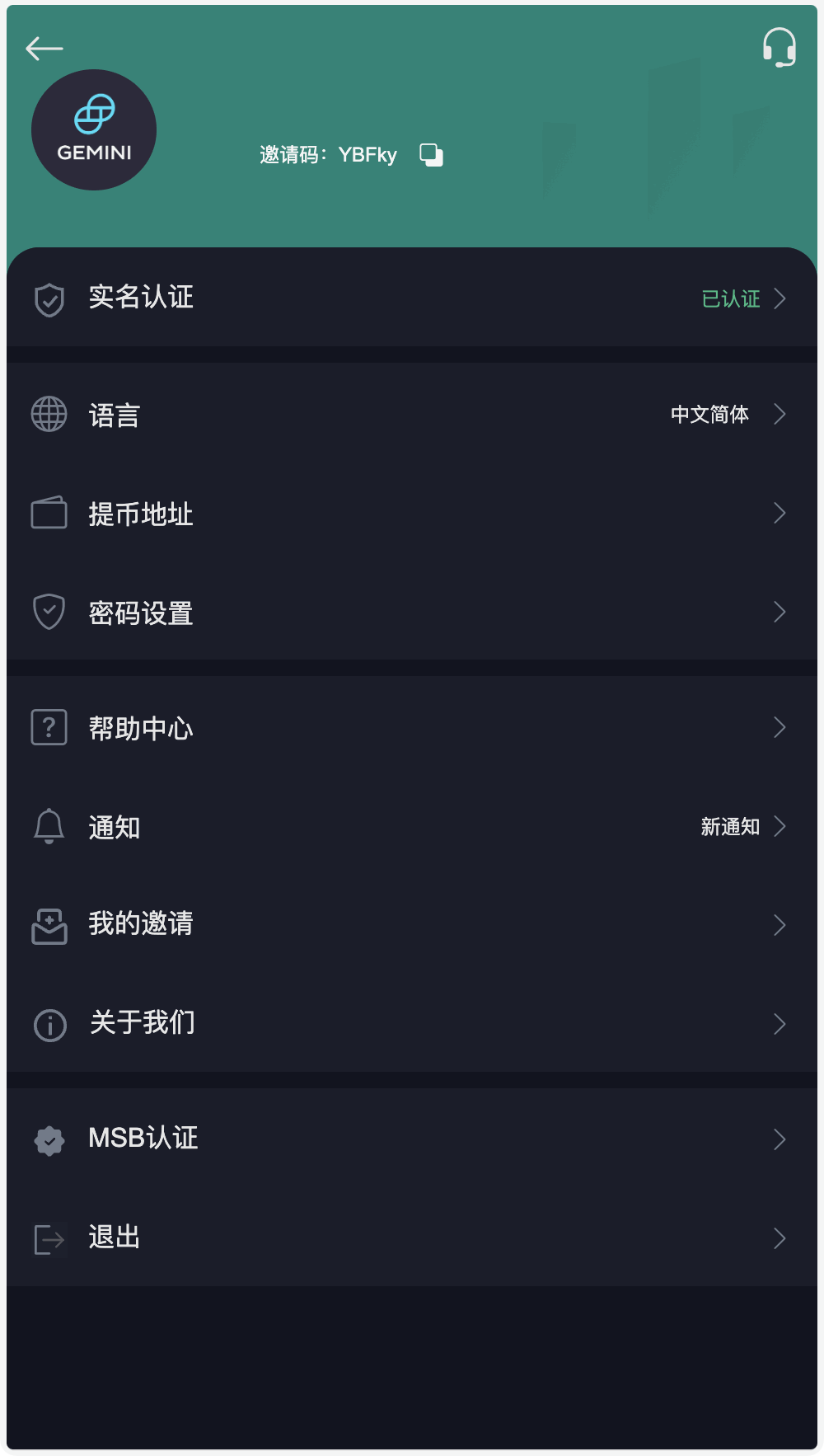The height and width of the screenshot is (1456, 824).
Task: Click the globe icon beside 语言
Action: (49, 415)
